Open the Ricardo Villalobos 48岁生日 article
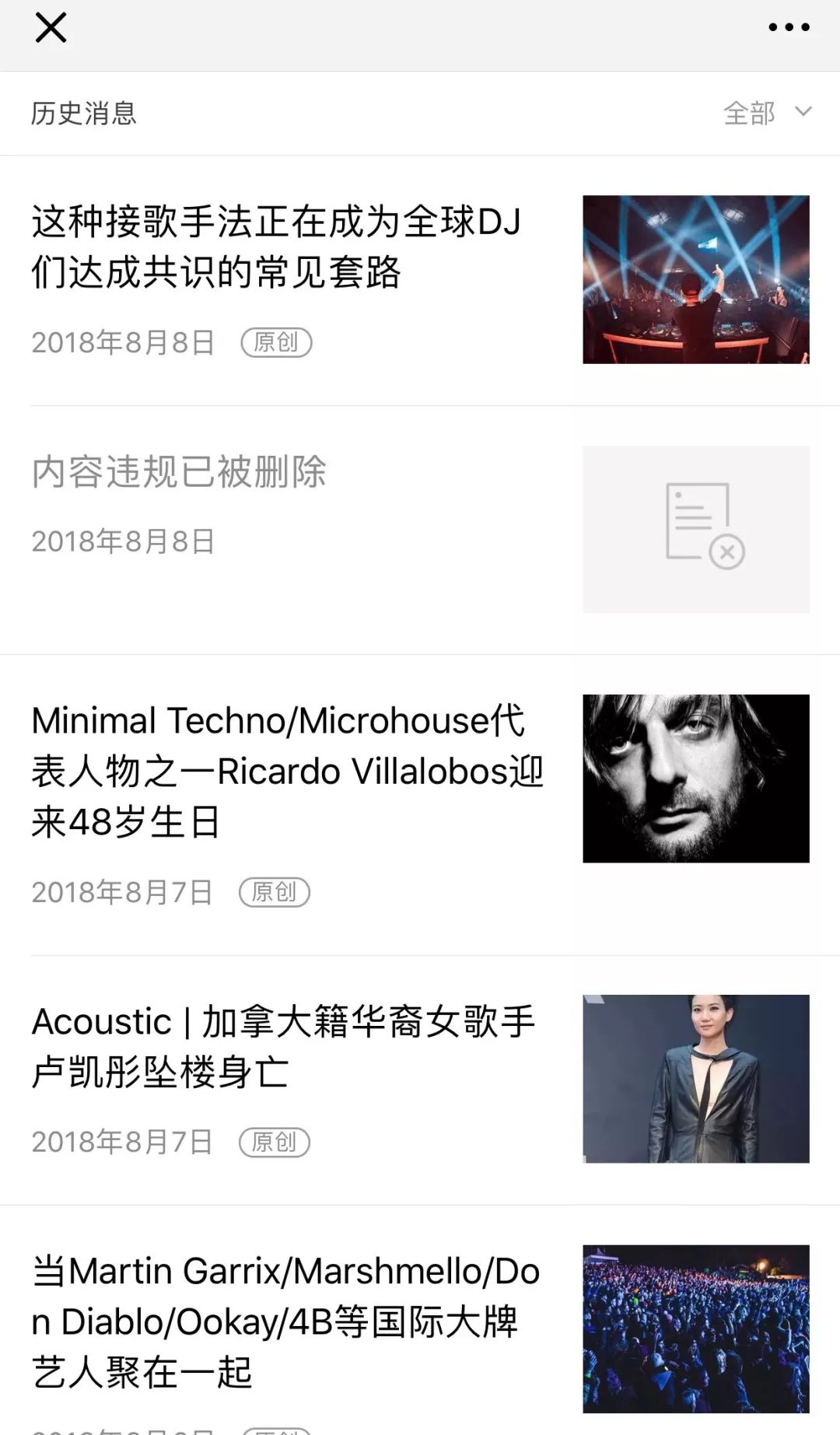Screen dimensions: 840x1435 [x=286, y=771]
